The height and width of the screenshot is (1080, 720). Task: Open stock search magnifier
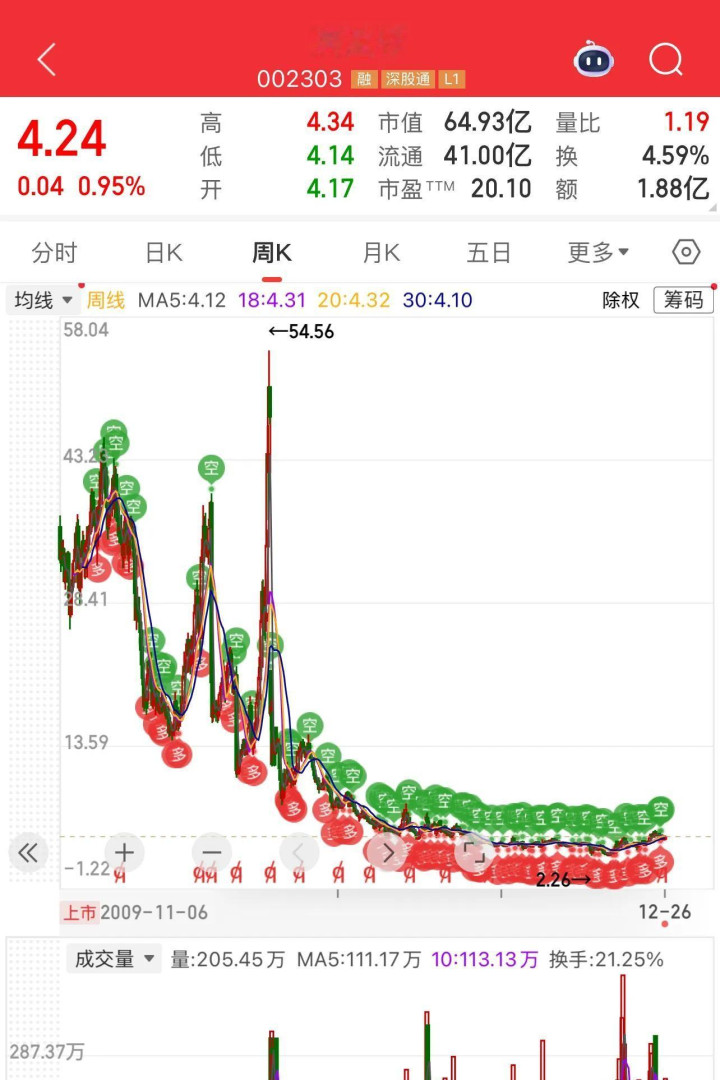click(665, 60)
